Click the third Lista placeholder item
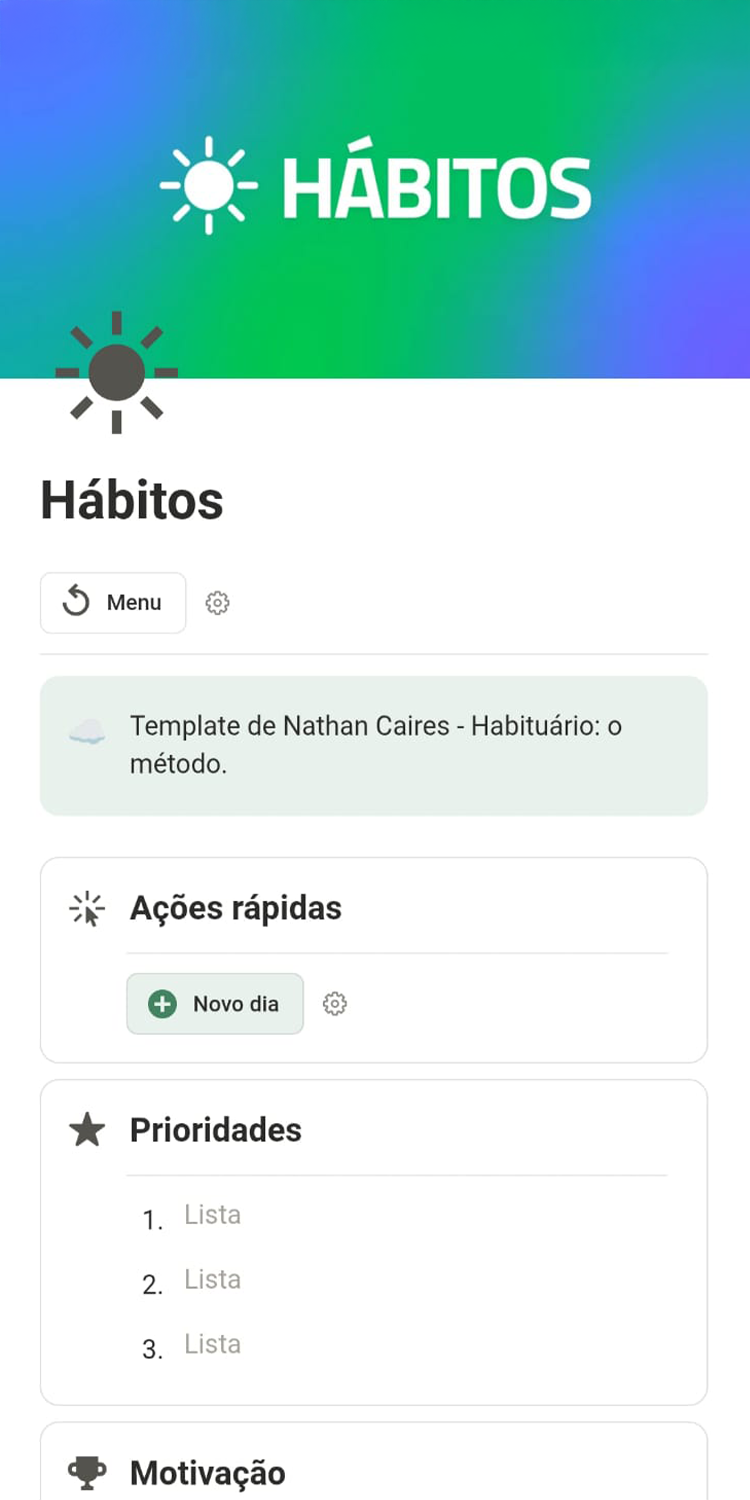The width and height of the screenshot is (750, 1500). [211, 1344]
